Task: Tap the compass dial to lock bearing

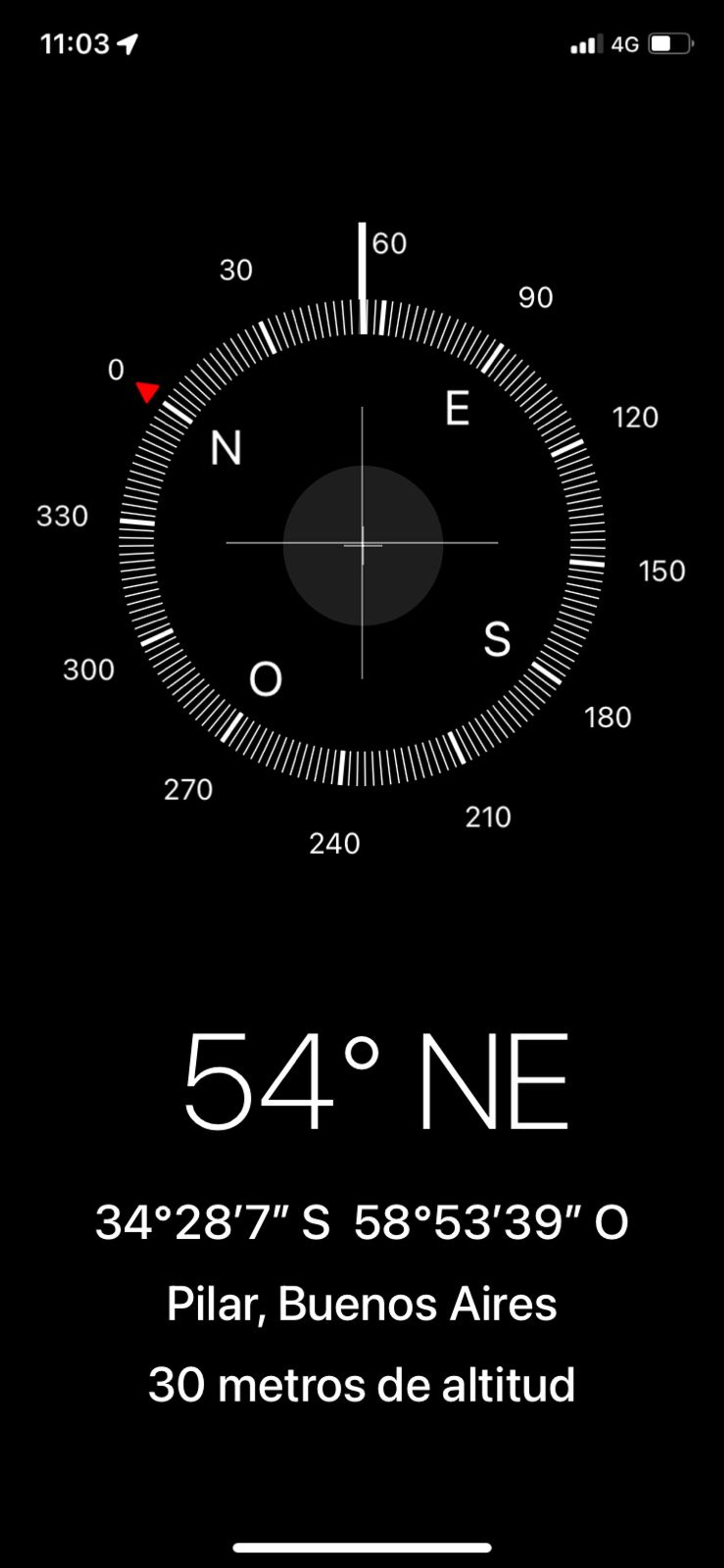Action: 362,544
